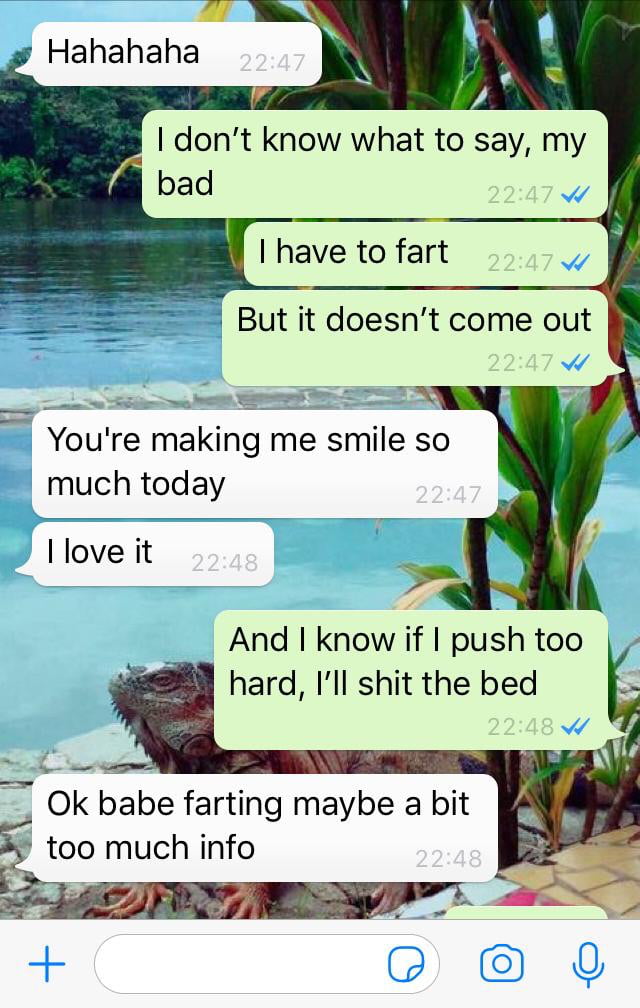This screenshot has height=1008, width=640.
Task: Tap the message text input field
Action: pyautogui.click(x=240, y=964)
